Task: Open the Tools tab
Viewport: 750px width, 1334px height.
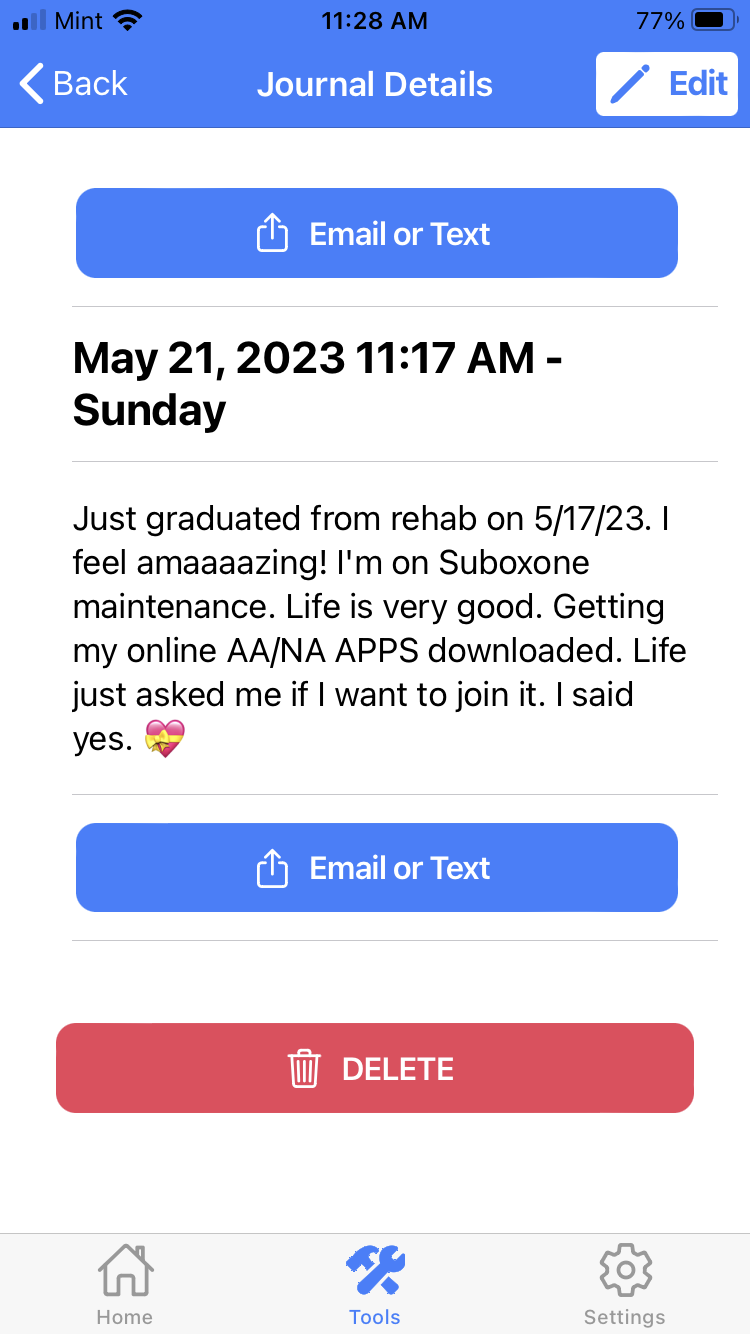Action: point(375,1284)
